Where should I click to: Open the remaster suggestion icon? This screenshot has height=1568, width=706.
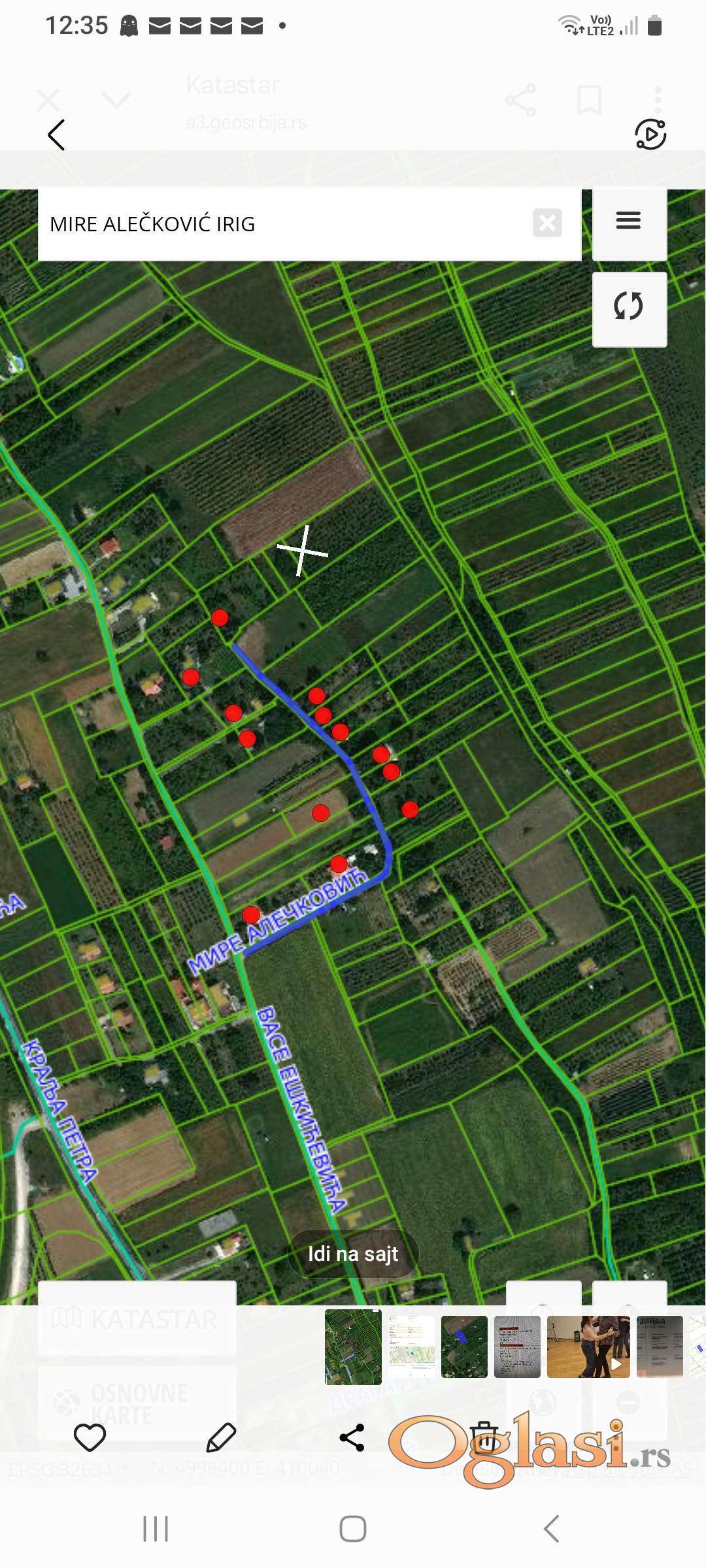pyautogui.click(x=650, y=135)
